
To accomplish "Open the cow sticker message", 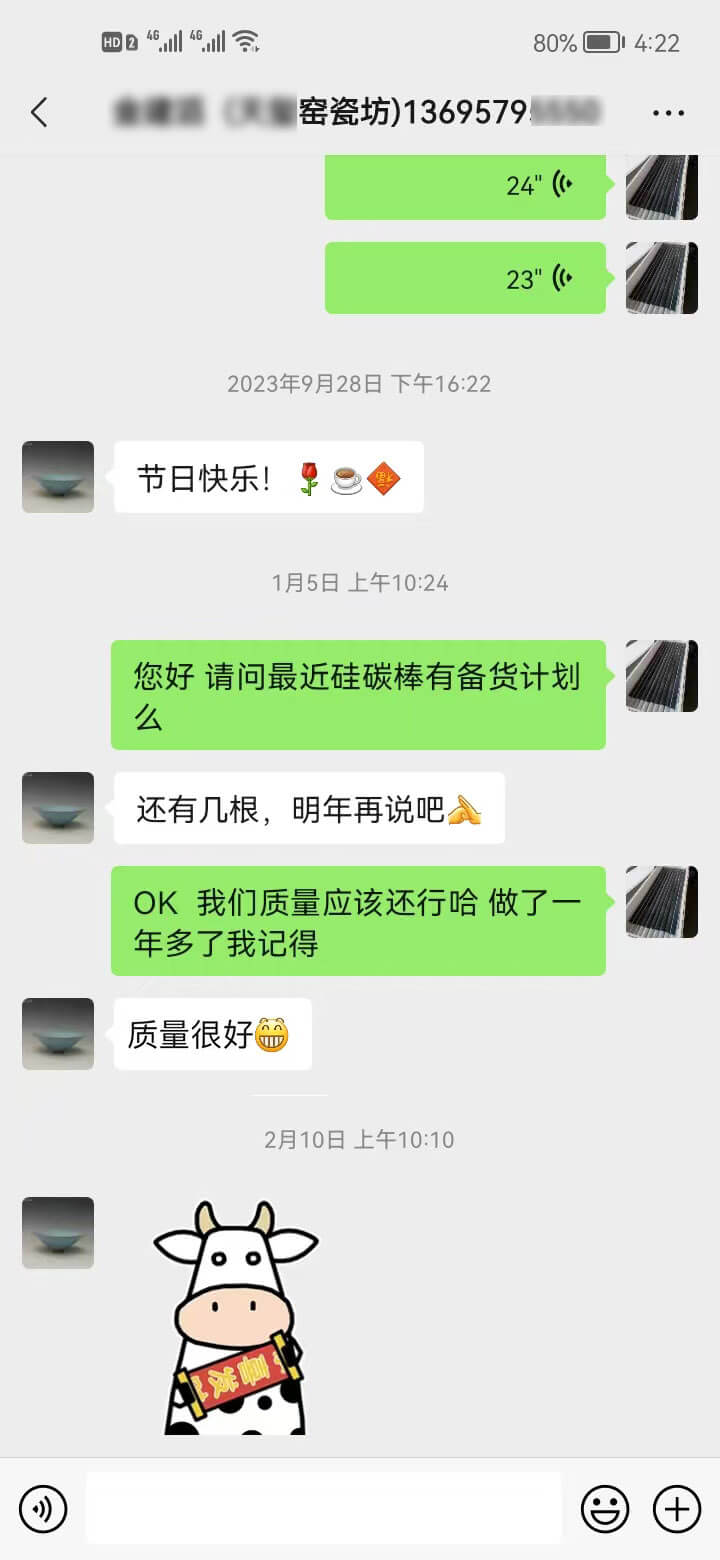I will pos(236,1318).
